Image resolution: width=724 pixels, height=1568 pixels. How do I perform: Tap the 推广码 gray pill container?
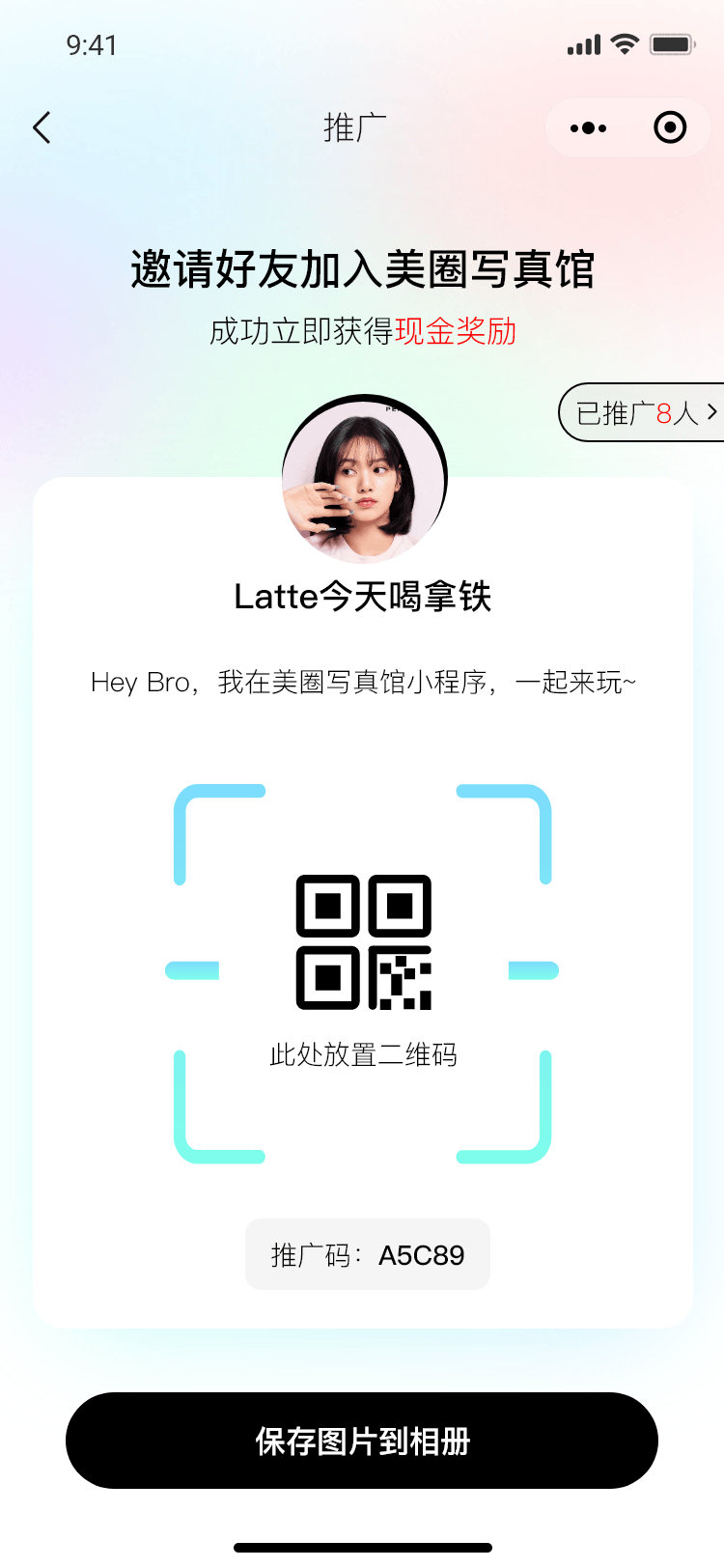pyautogui.click(x=367, y=1254)
